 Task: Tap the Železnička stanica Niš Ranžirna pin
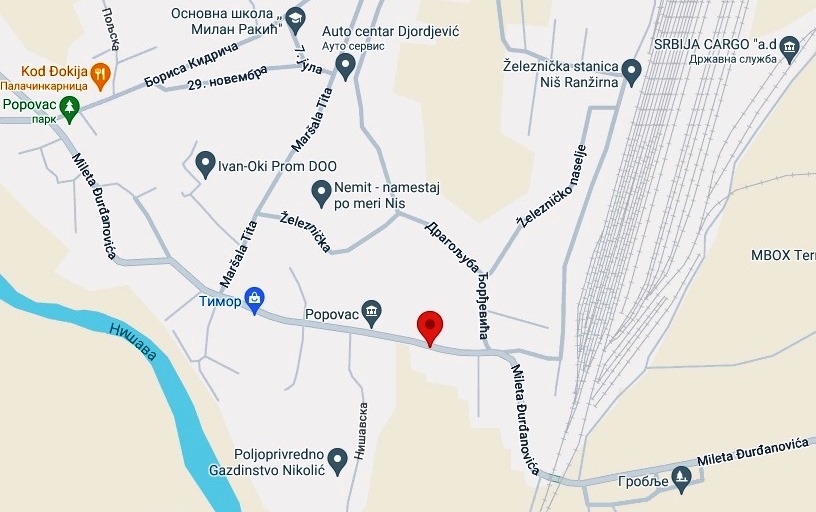631,71
